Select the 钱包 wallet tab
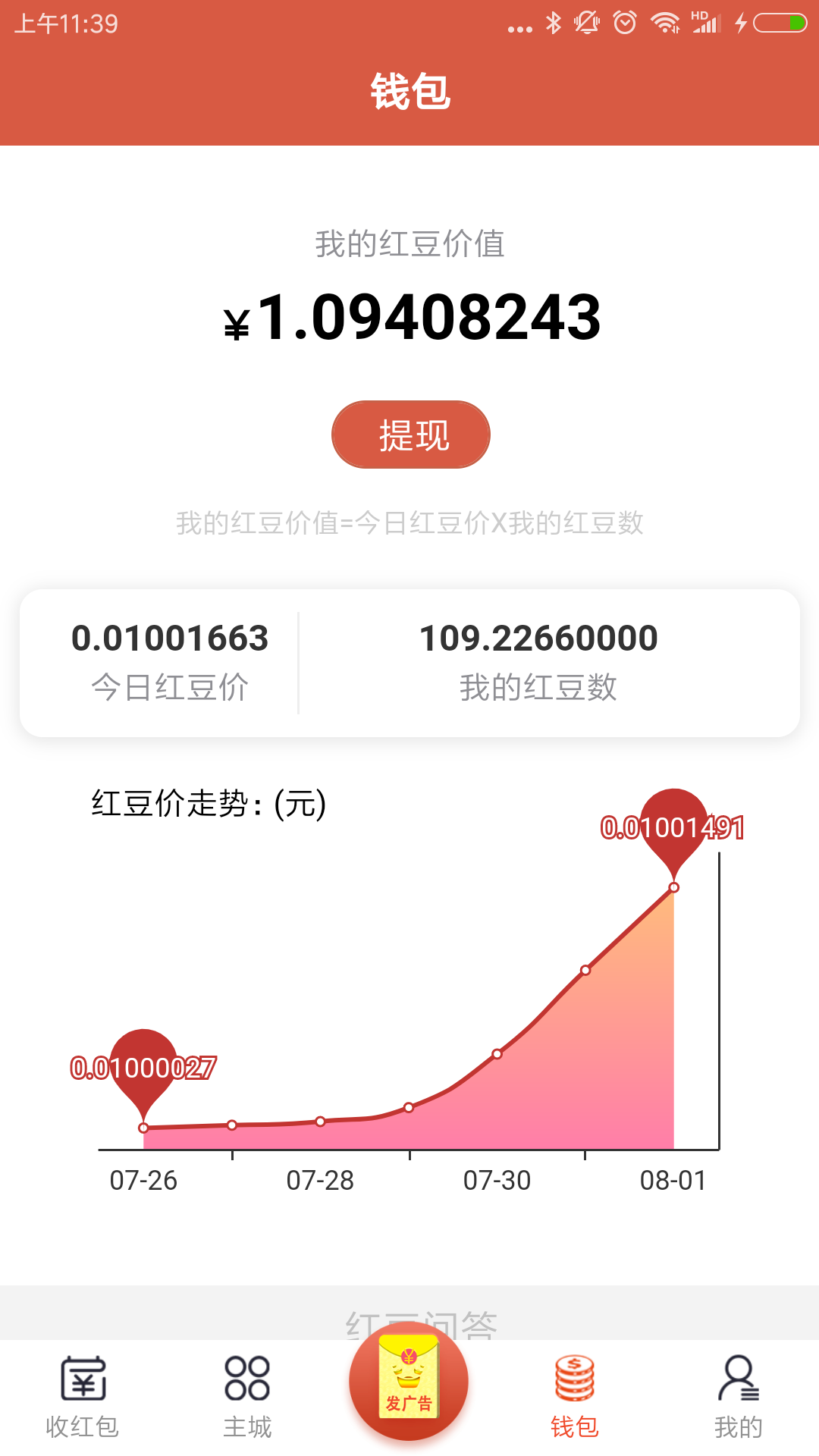The width and height of the screenshot is (819, 1456). click(574, 1397)
